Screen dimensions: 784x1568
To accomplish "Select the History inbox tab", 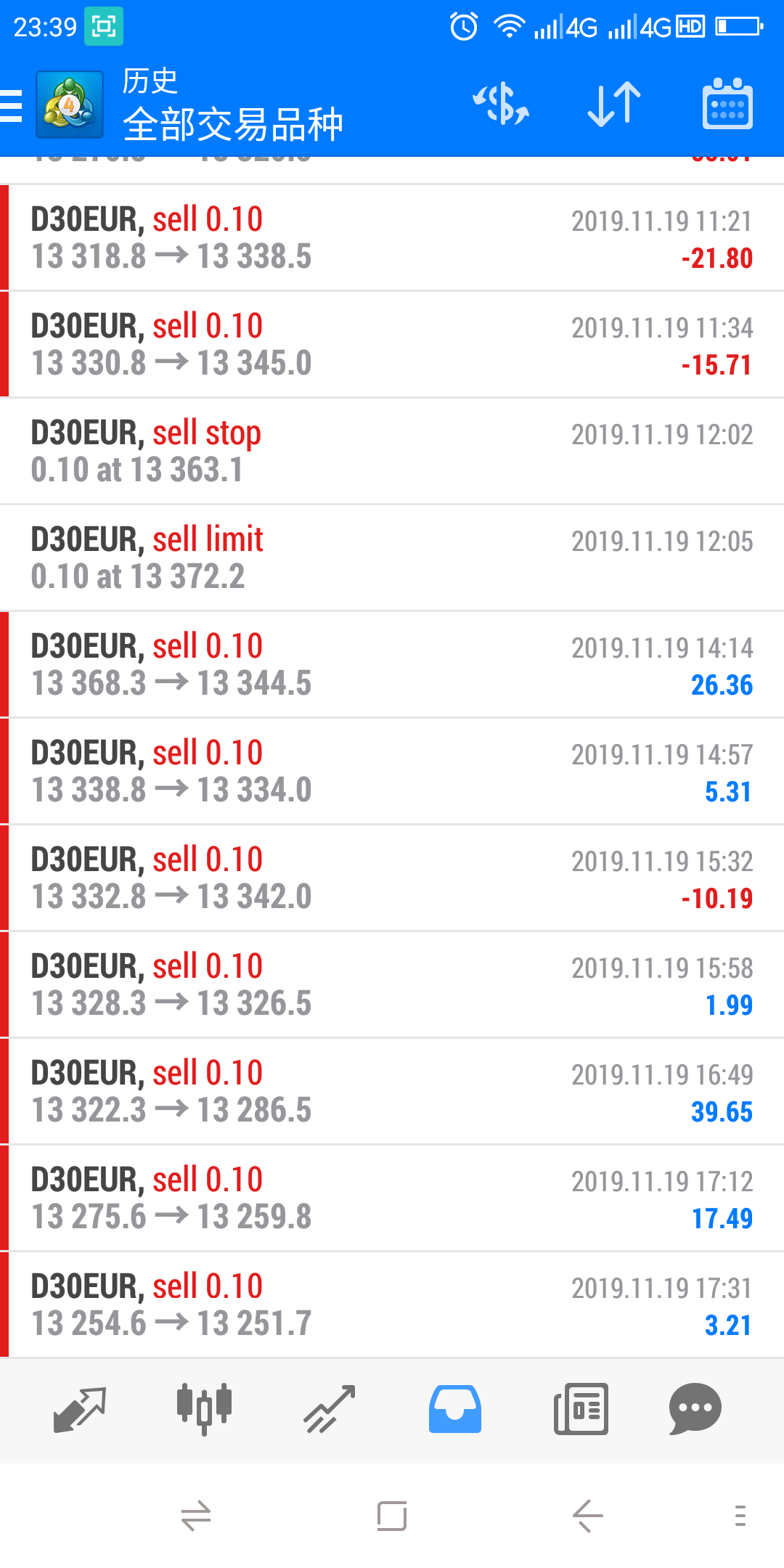I will click(x=455, y=1409).
